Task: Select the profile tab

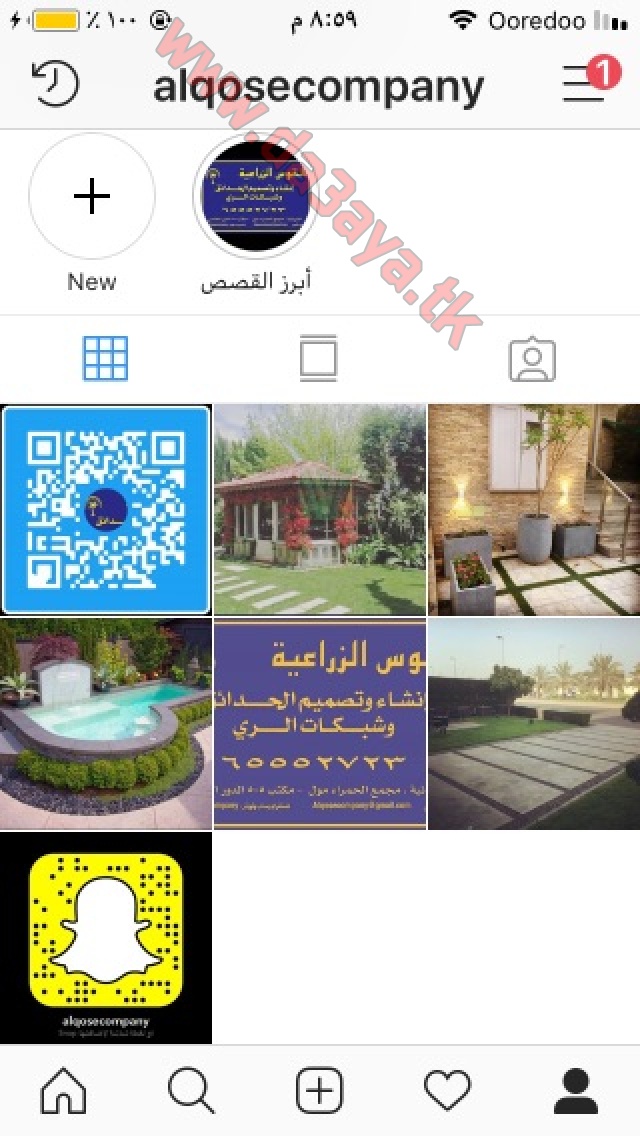Action: coord(575,1090)
